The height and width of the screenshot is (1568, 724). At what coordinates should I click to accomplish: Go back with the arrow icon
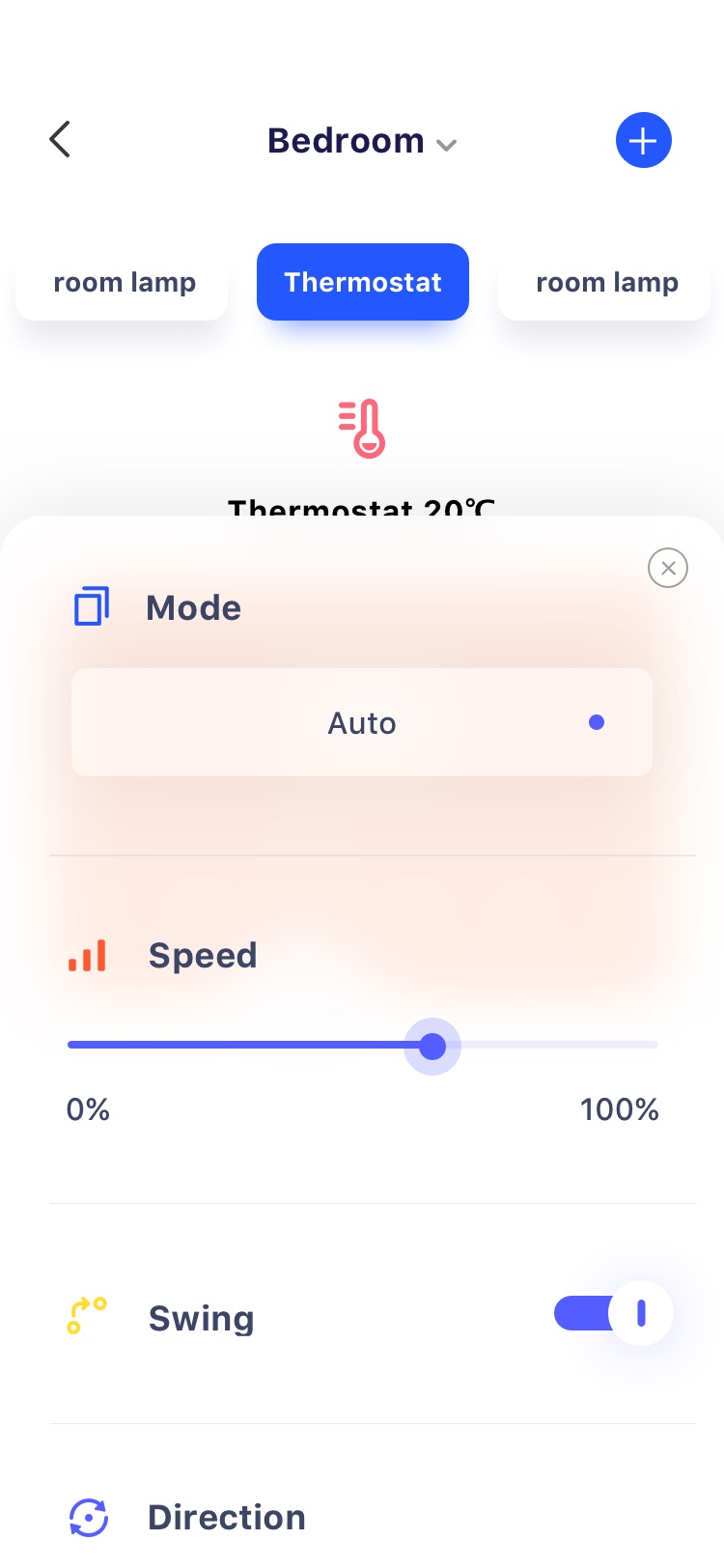(x=60, y=140)
